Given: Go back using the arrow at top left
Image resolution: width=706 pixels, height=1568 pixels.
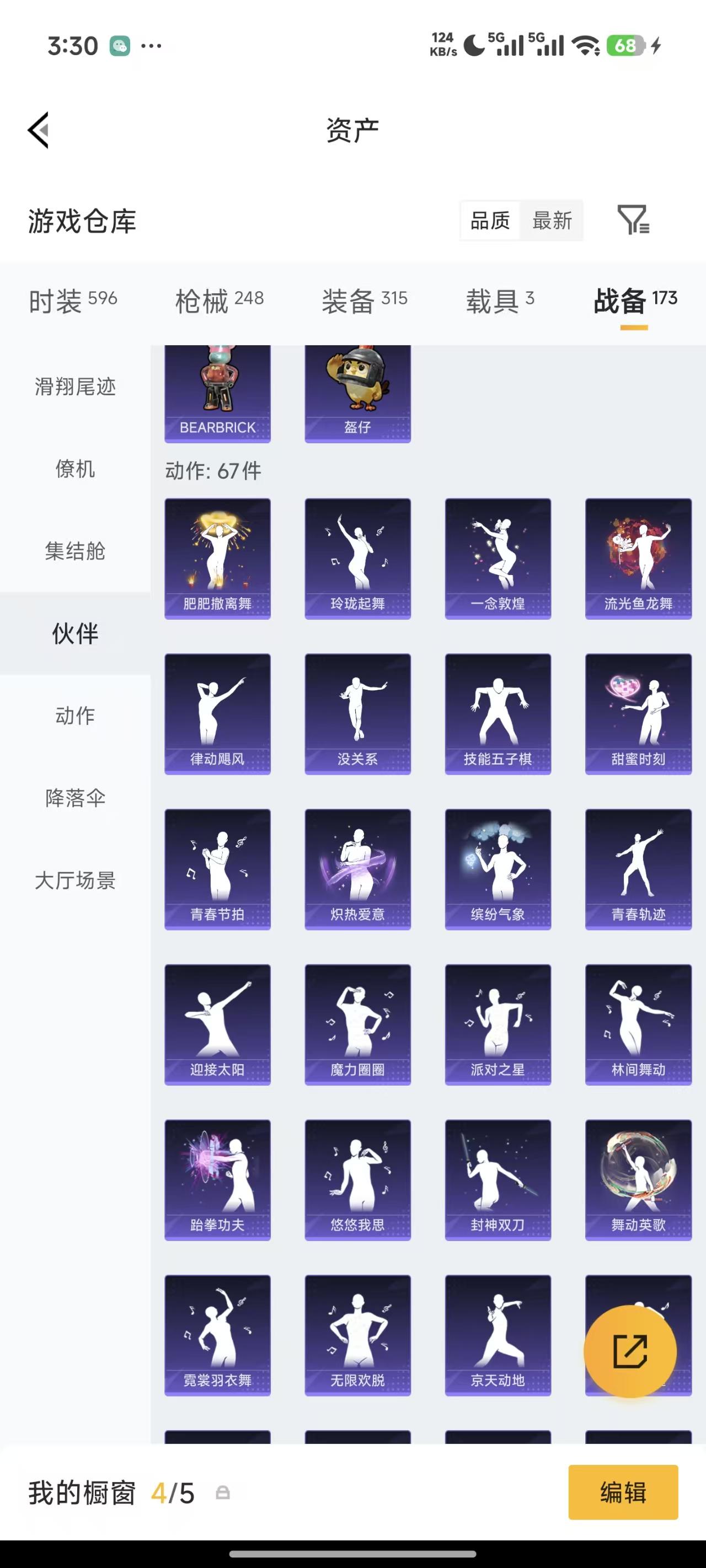Looking at the screenshot, I should [36, 130].
